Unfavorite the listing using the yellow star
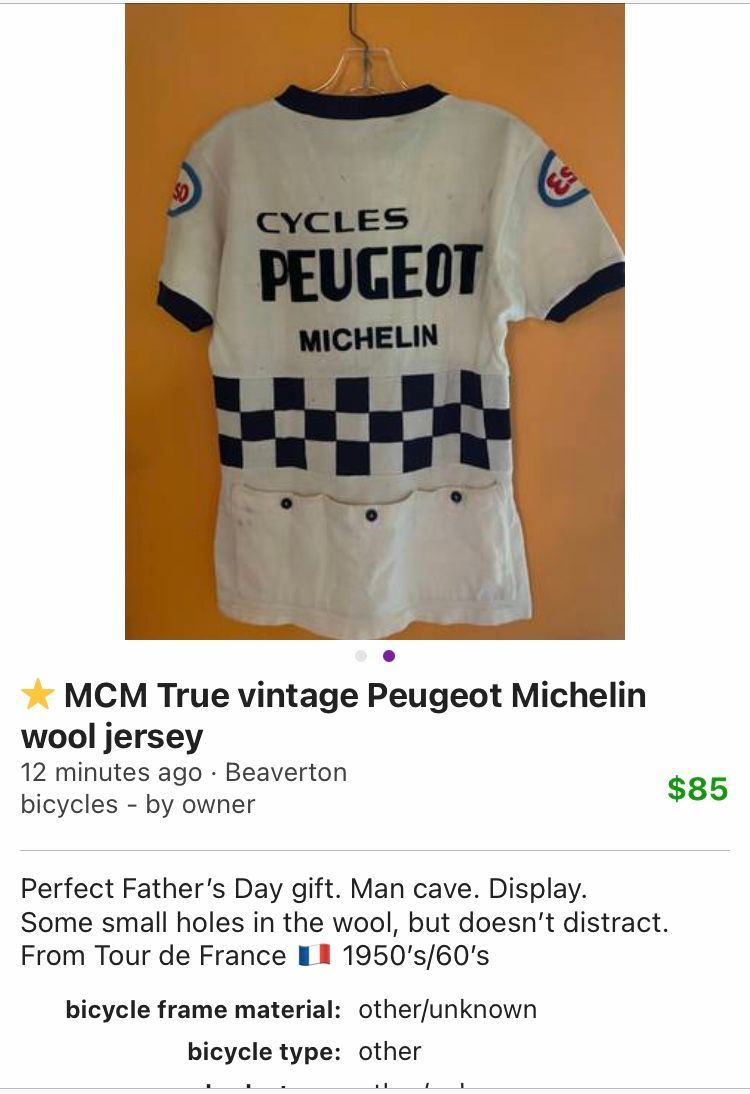750x1094 pixels. coord(38,695)
